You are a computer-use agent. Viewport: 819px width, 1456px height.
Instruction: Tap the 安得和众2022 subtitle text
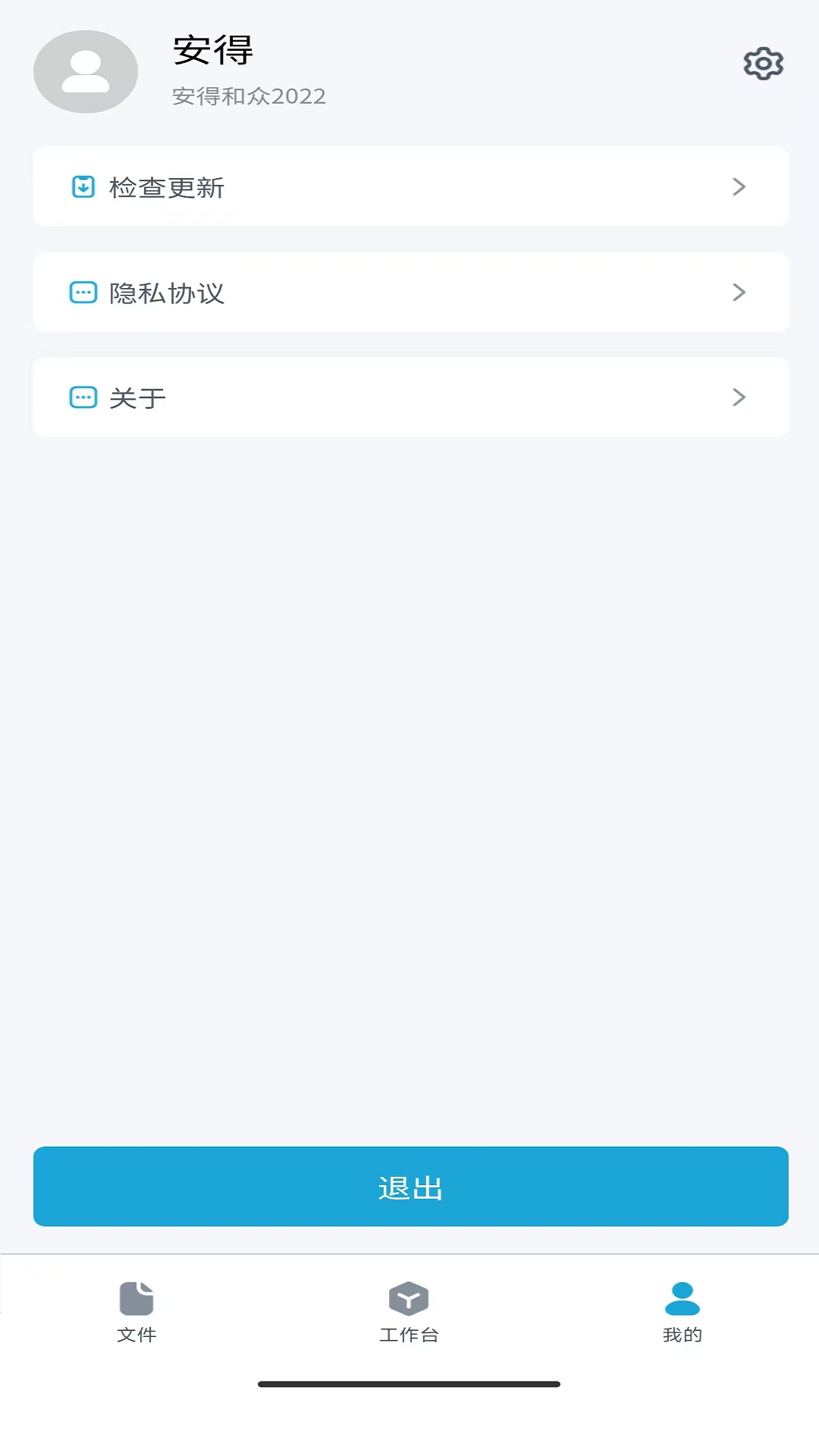[x=249, y=96]
